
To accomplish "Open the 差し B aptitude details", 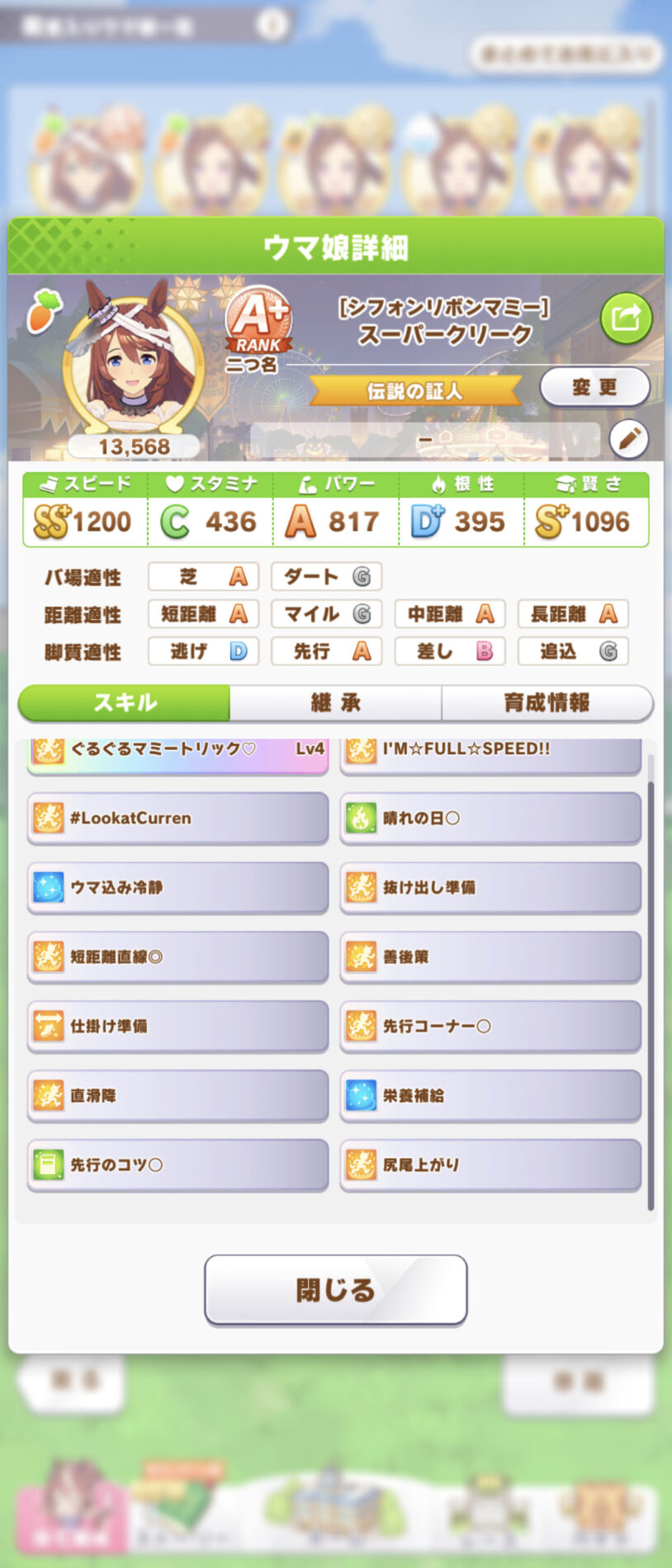I will [x=450, y=651].
